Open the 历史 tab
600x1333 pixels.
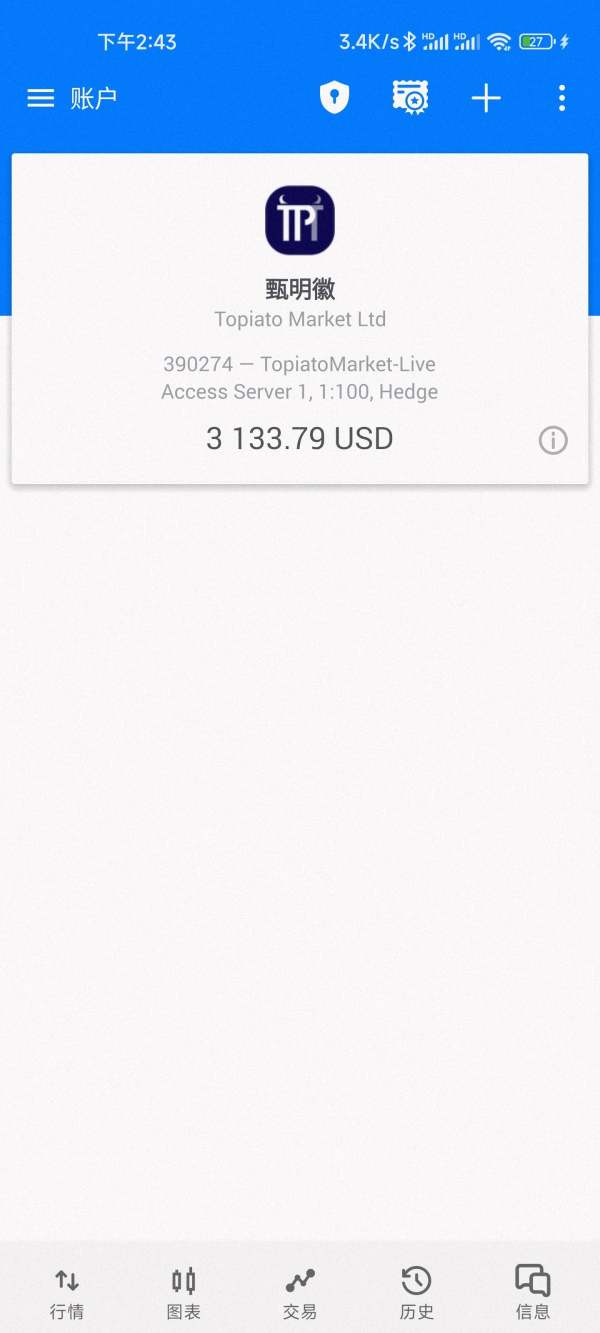tap(417, 1294)
